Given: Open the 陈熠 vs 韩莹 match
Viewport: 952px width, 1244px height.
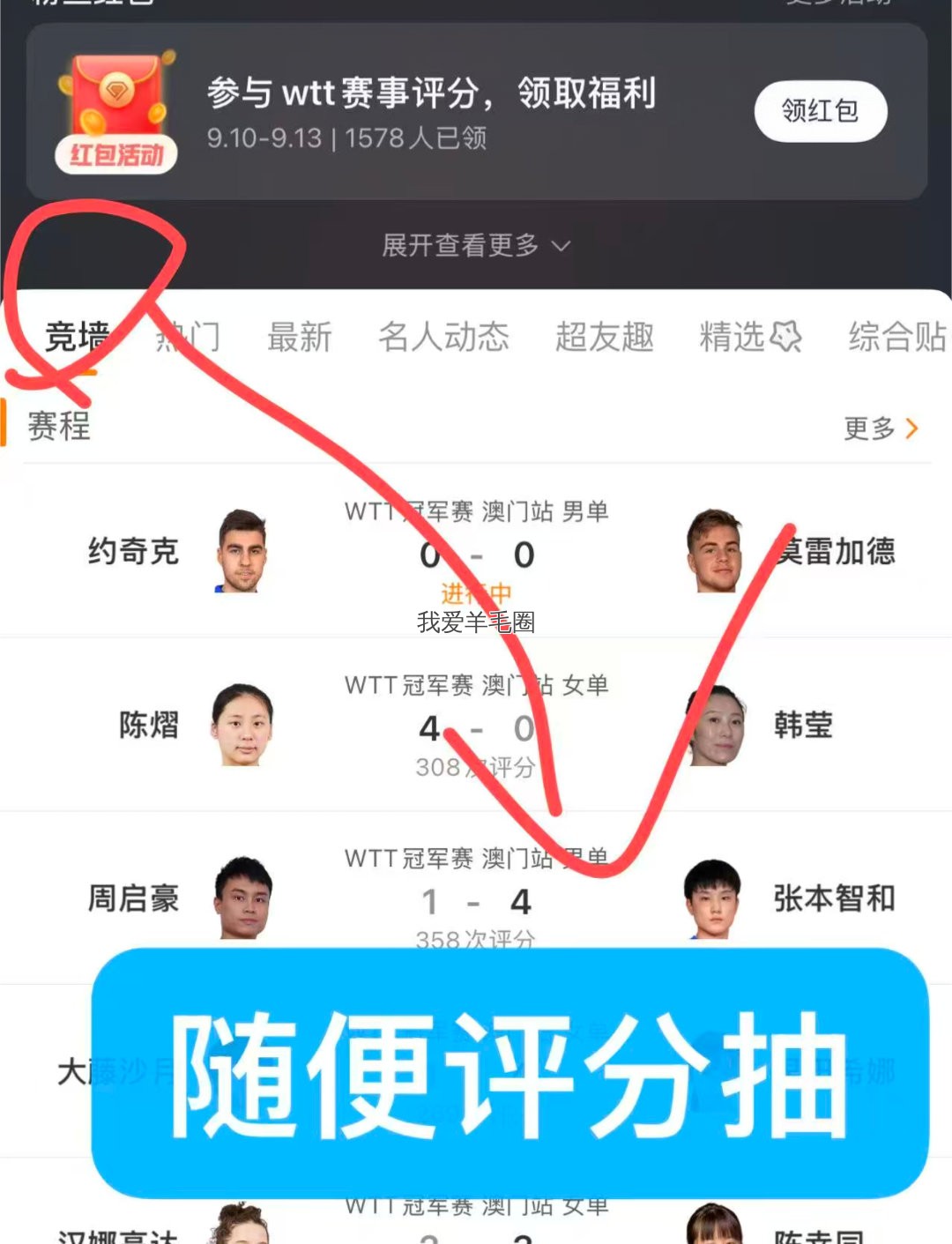Looking at the screenshot, I should [476, 724].
